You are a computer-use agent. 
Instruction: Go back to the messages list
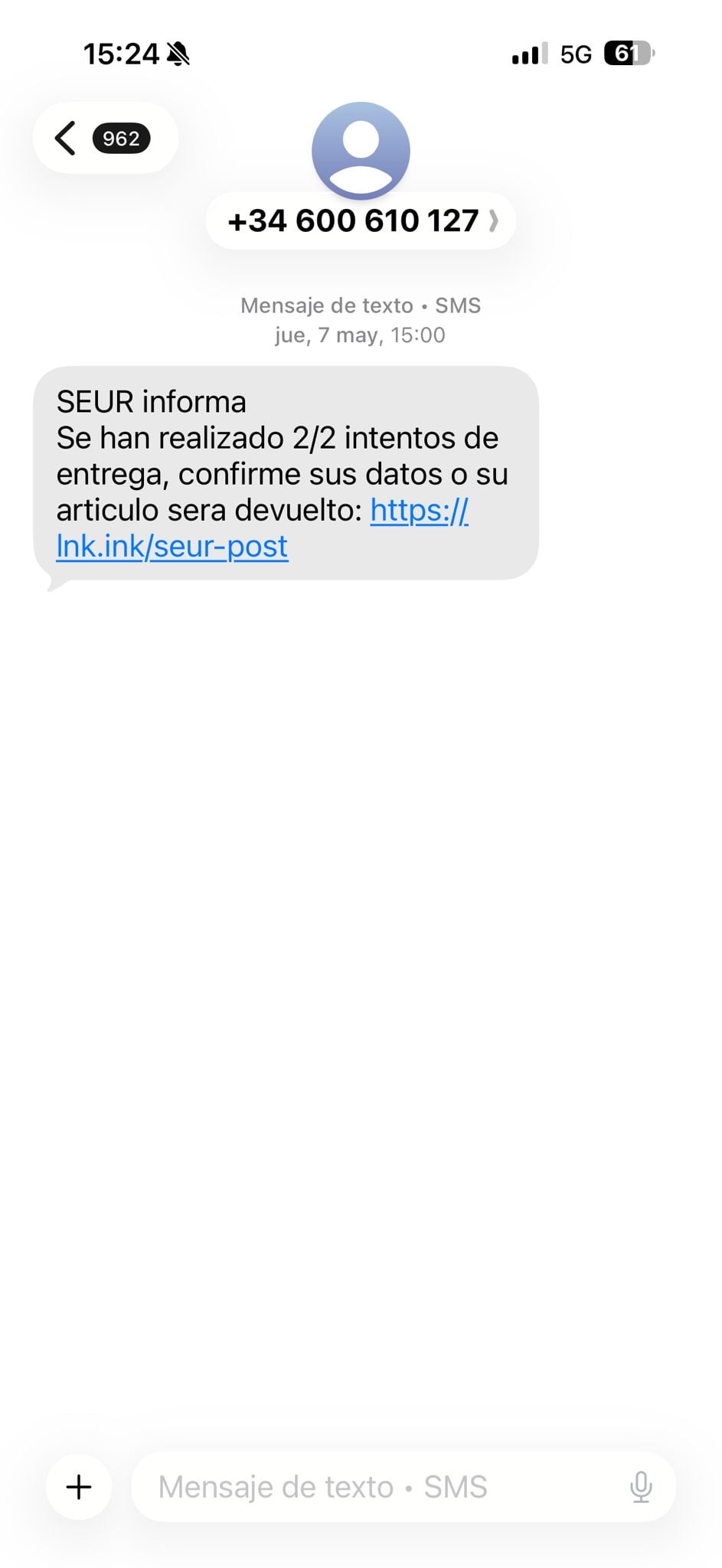[x=105, y=139]
